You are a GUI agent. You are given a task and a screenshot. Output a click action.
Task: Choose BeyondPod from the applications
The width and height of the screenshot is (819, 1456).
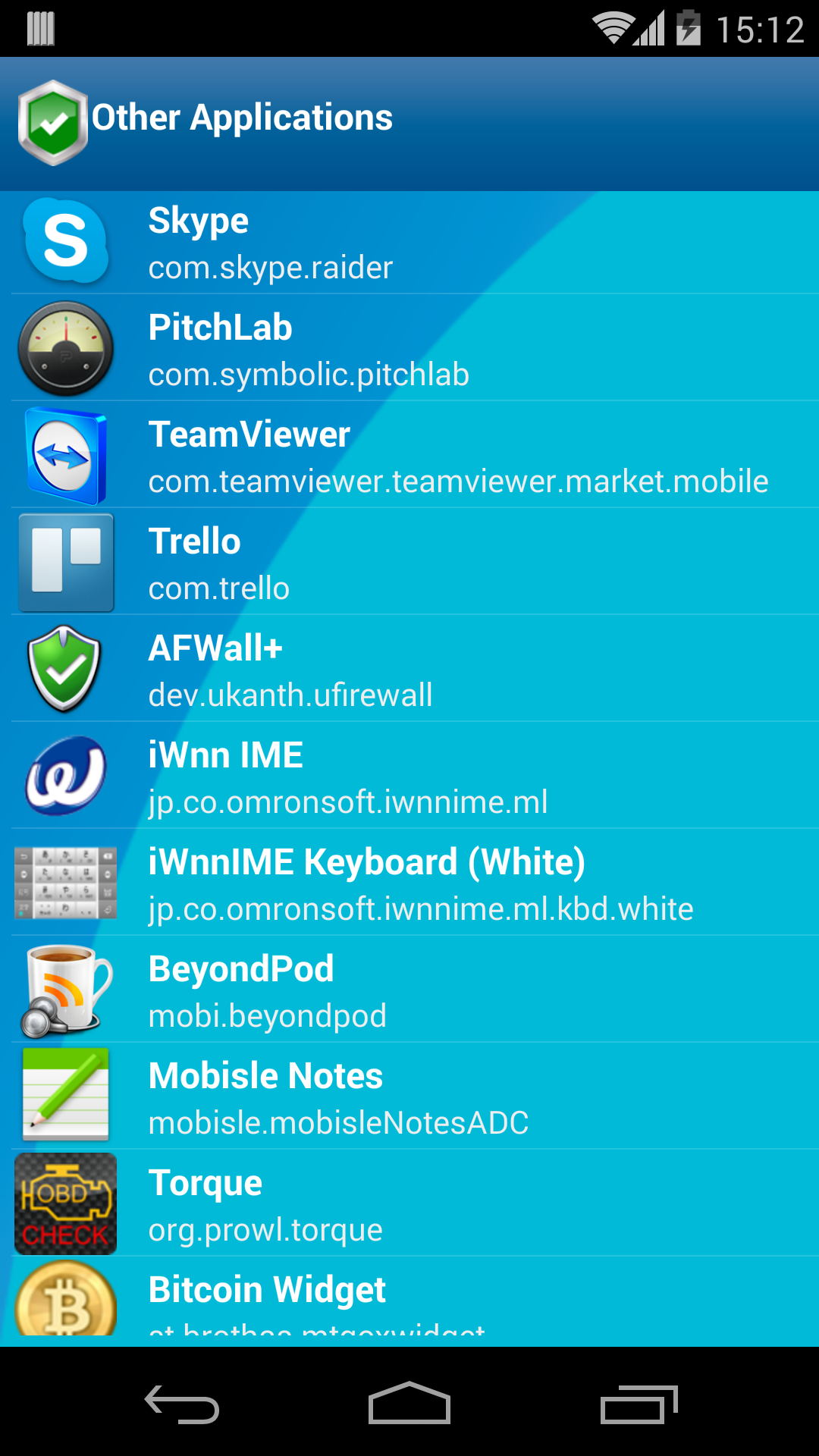[x=409, y=990]
